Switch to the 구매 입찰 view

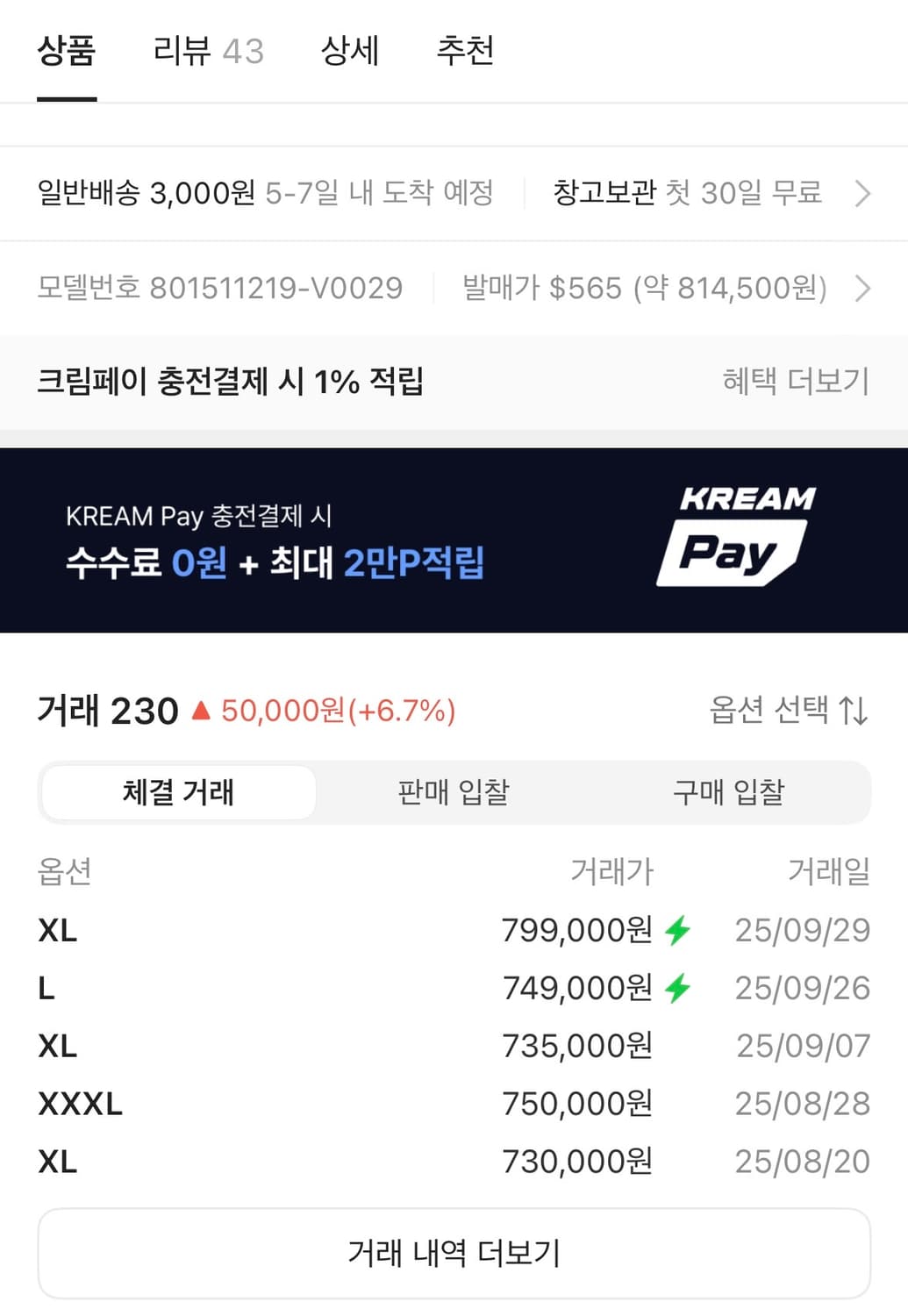730,792
